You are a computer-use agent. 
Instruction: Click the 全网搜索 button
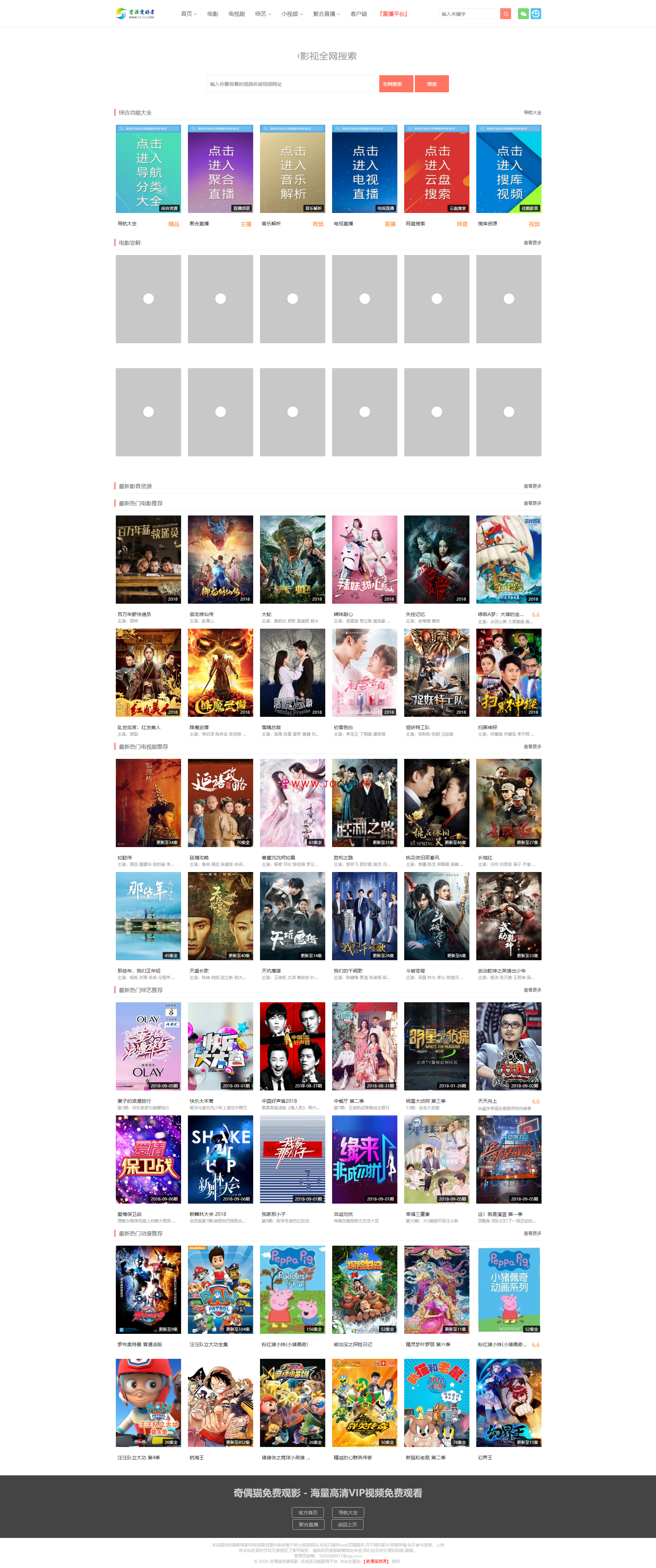point(396,84)
